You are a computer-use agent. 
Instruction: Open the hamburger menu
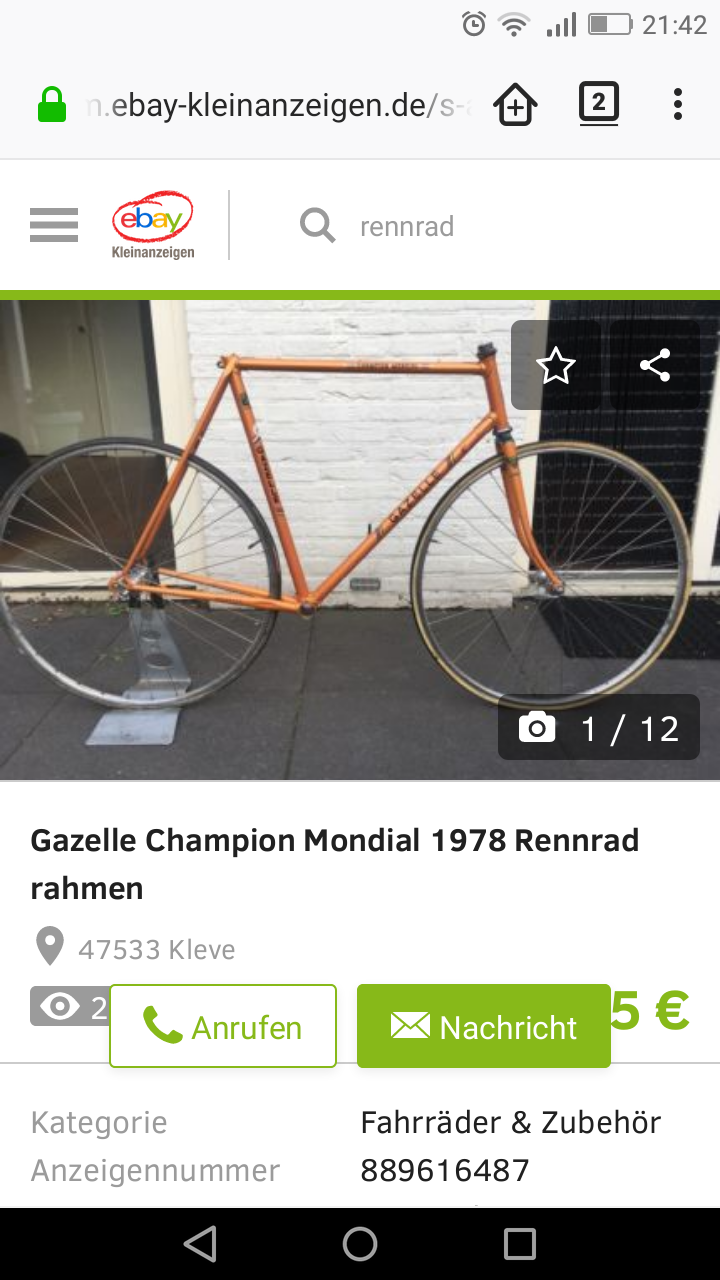(x=54, y=225)
